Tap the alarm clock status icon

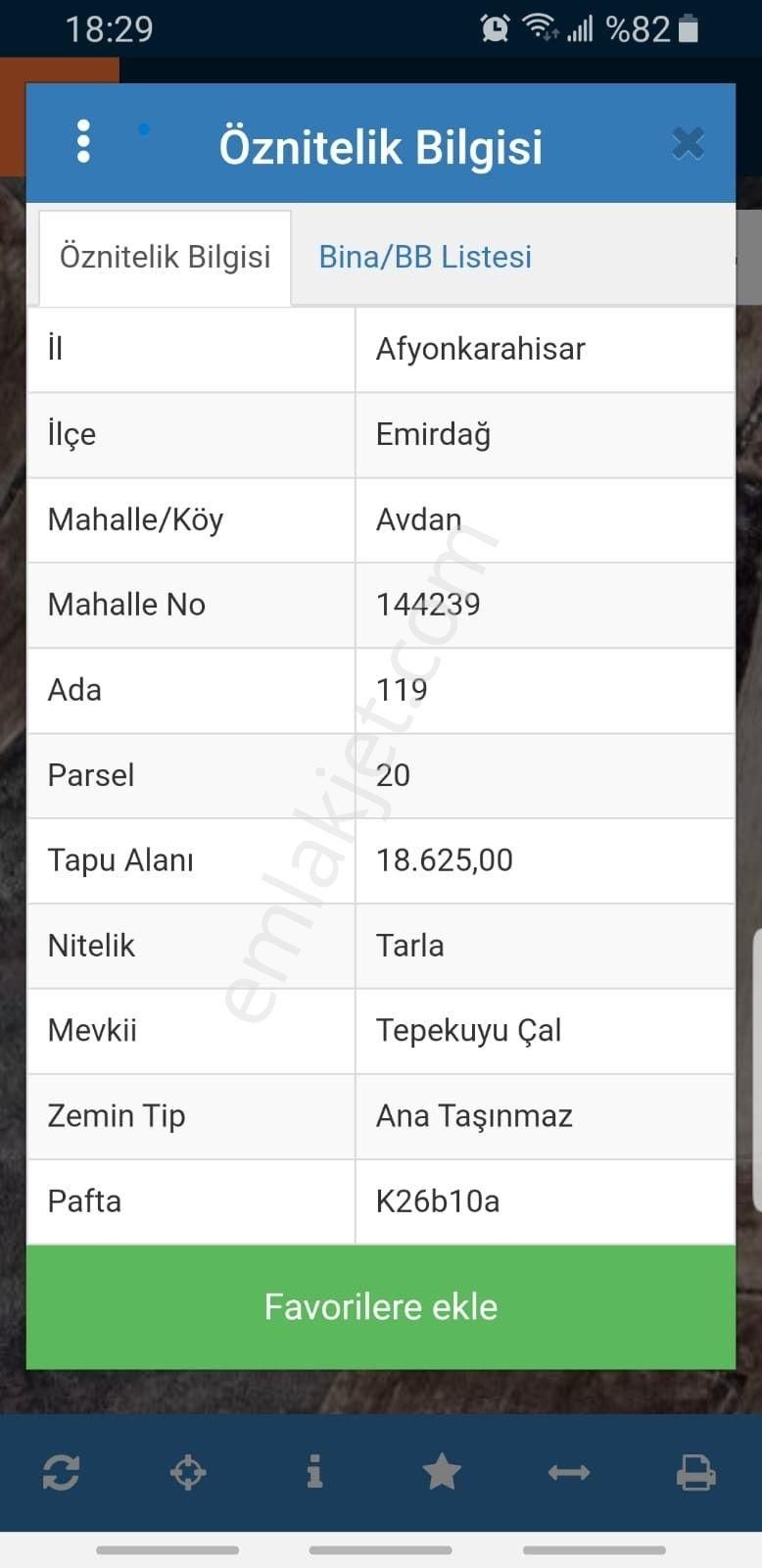(495, 28)
